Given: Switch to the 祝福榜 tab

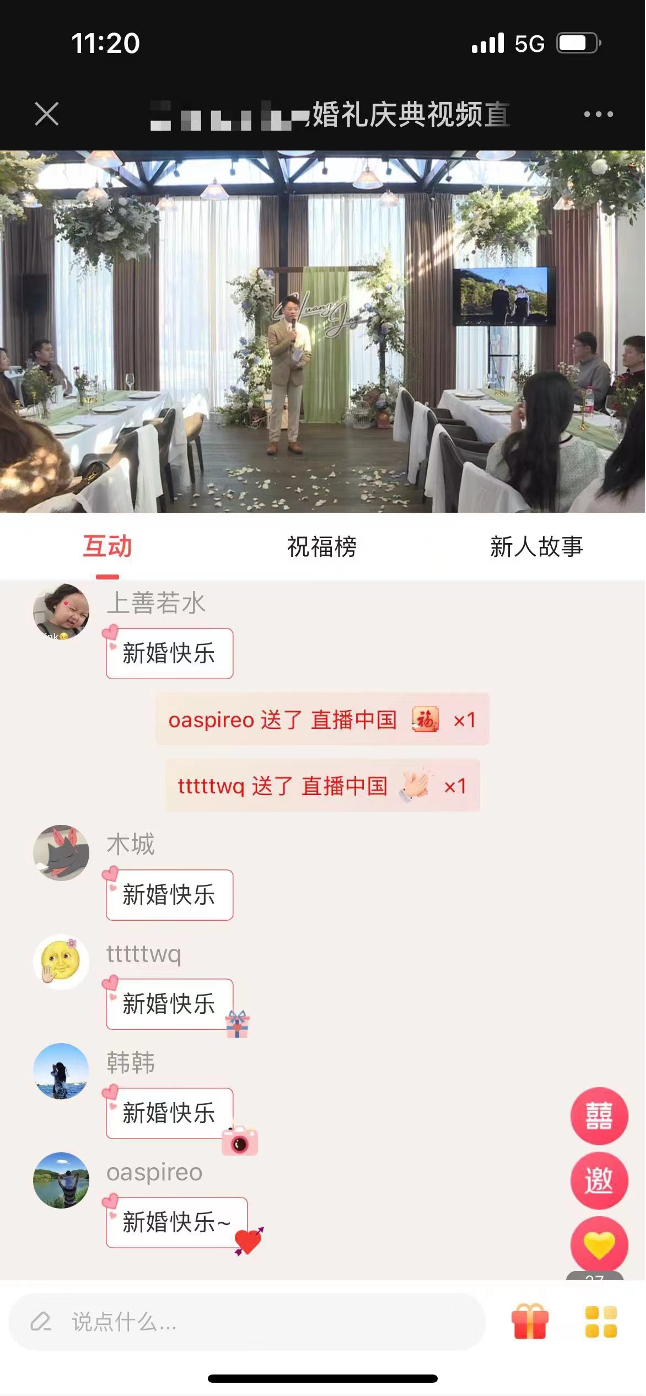Looking at the screenshot, I should (x=322, y=547).
